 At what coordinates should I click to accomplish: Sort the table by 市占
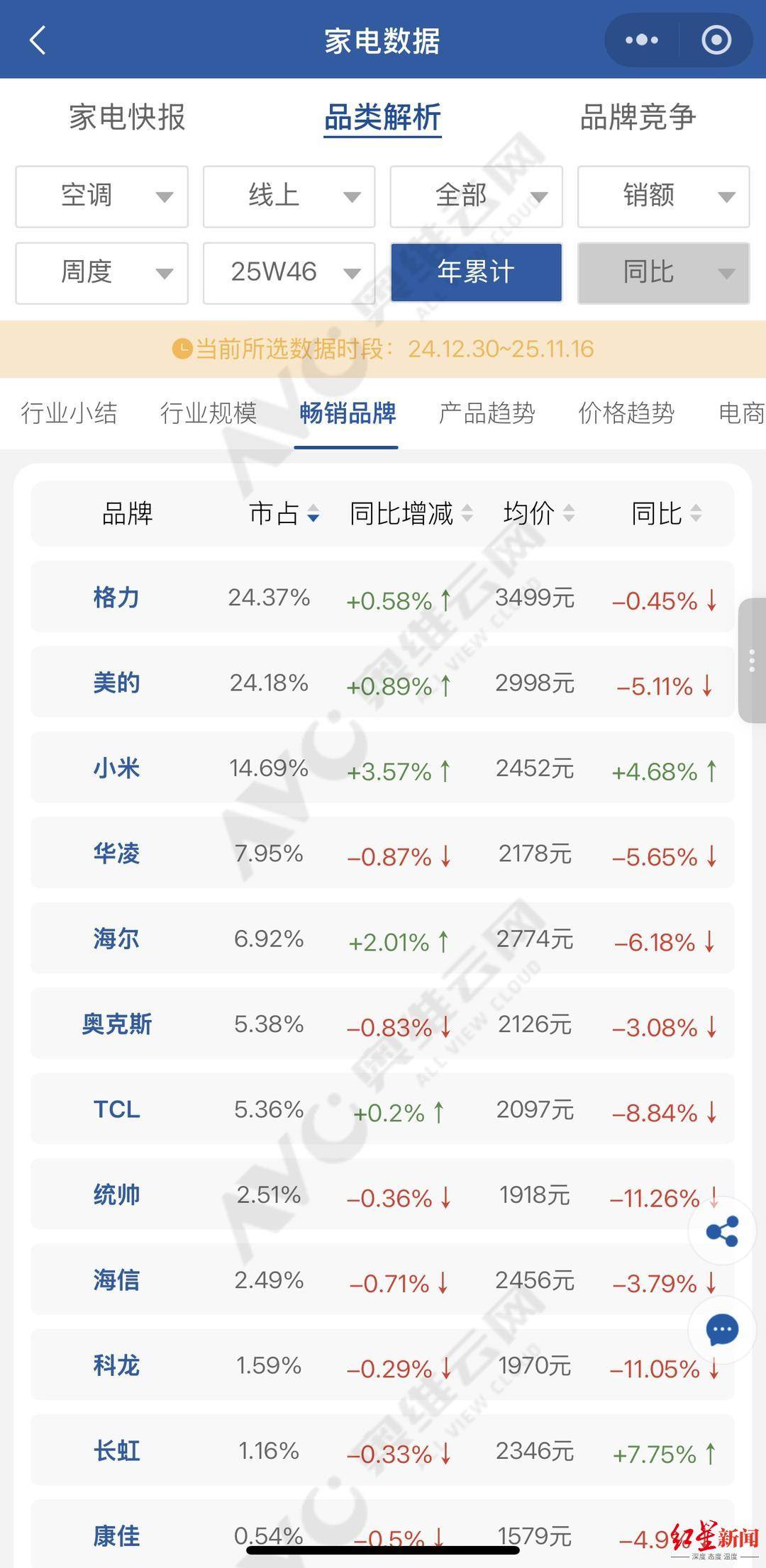(x=284, y=513)
